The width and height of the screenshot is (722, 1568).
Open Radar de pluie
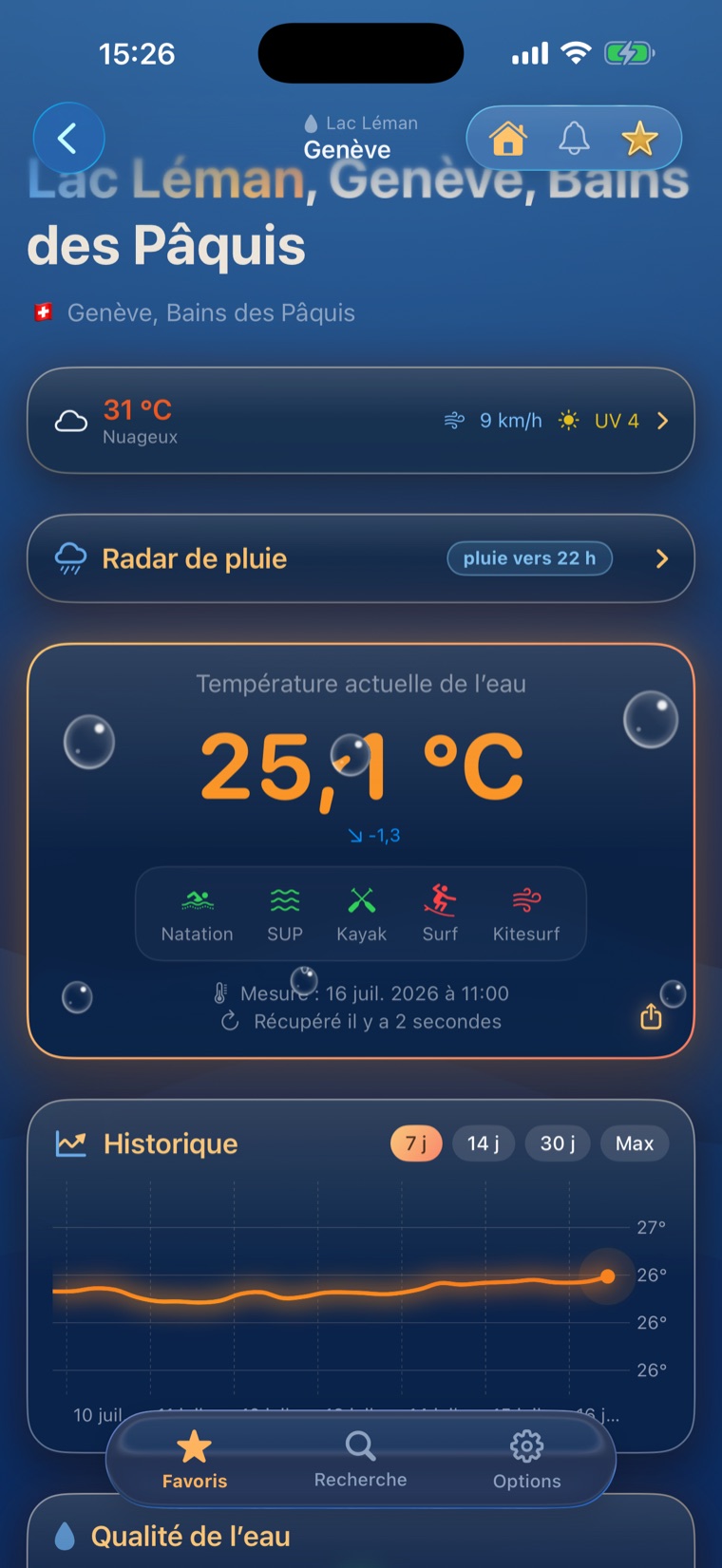pyautogui.click(x=361, y=558)
